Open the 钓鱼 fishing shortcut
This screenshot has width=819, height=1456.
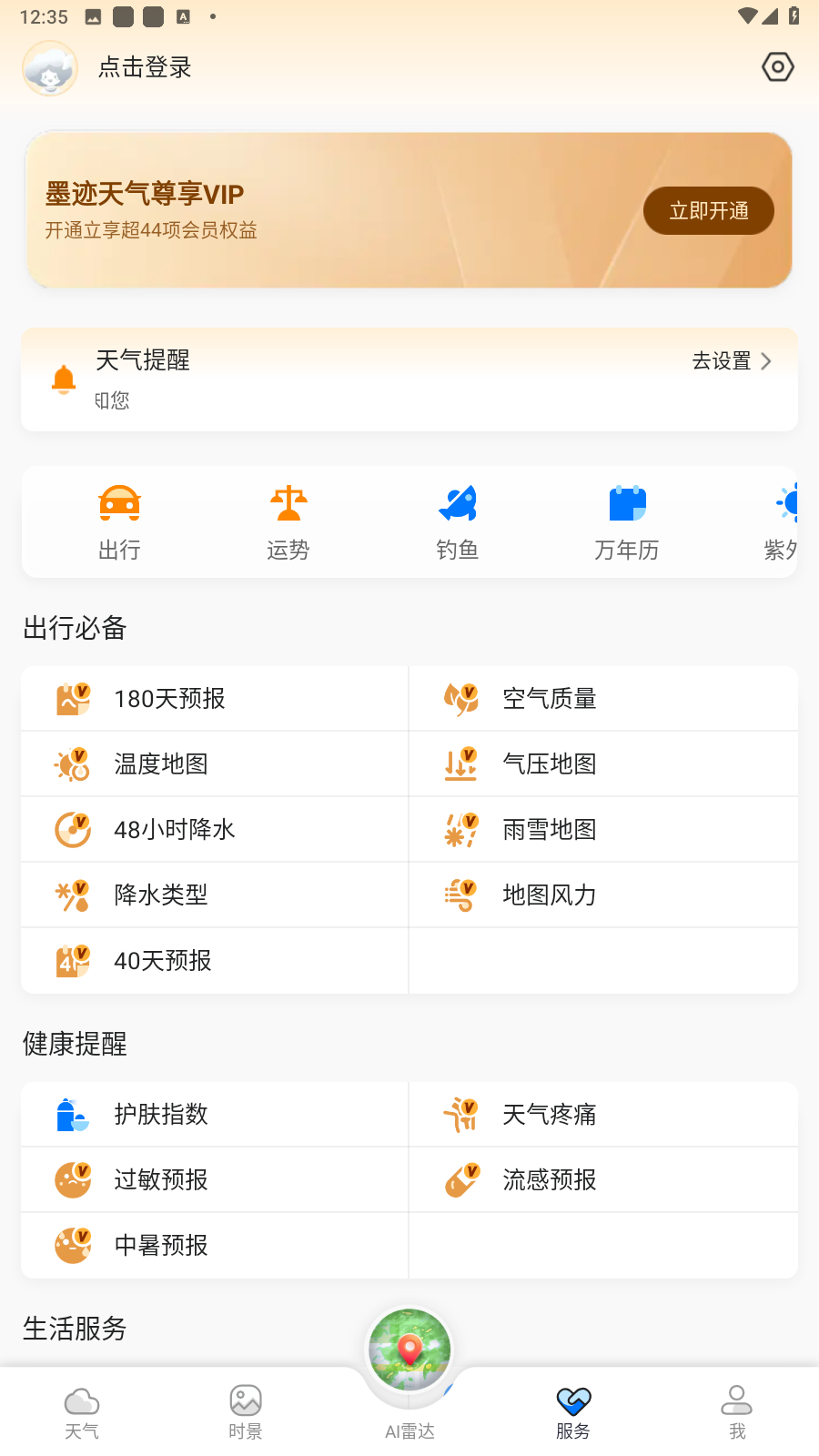pyautogui.click(x=458, y=522)
